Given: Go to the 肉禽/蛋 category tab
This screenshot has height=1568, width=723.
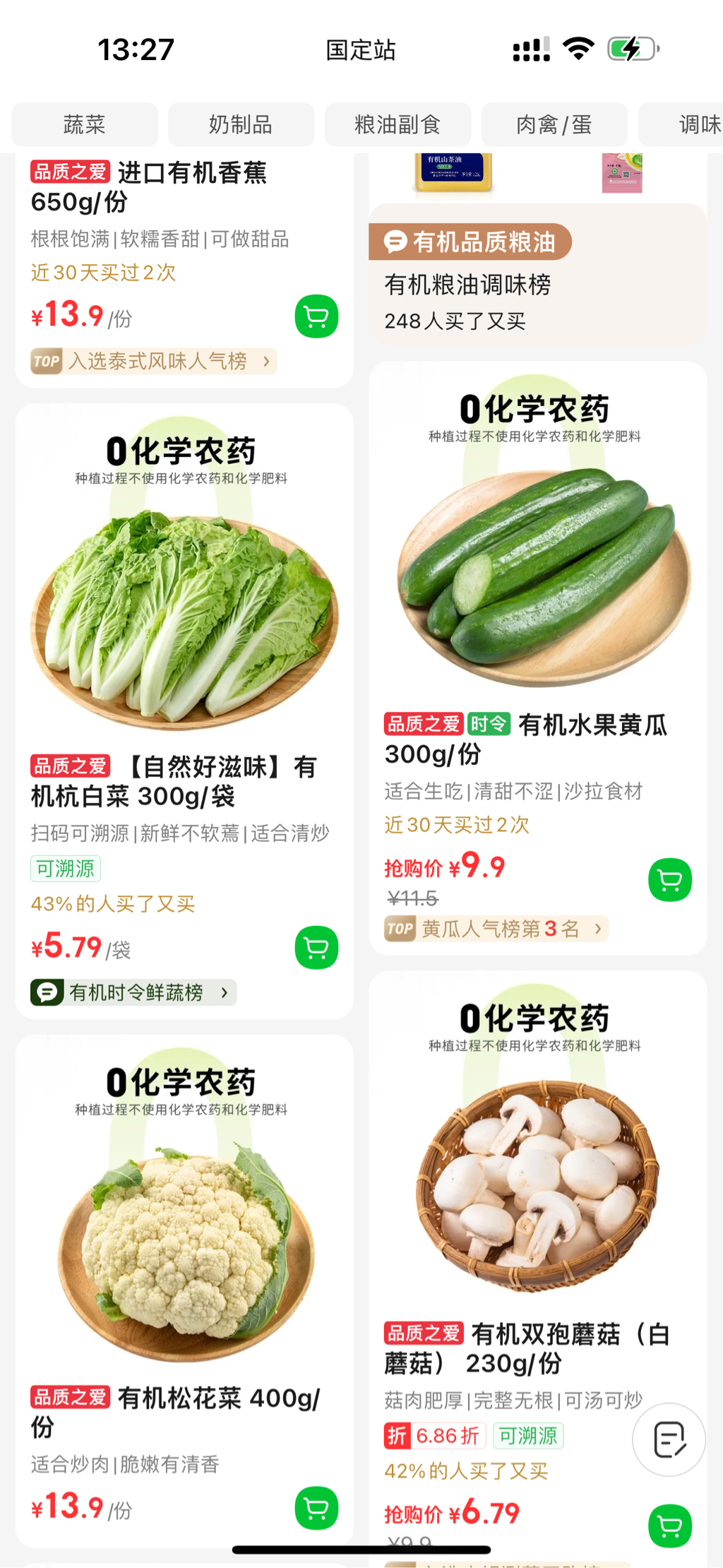Looking at the screenshot, I should click(554, 125).
